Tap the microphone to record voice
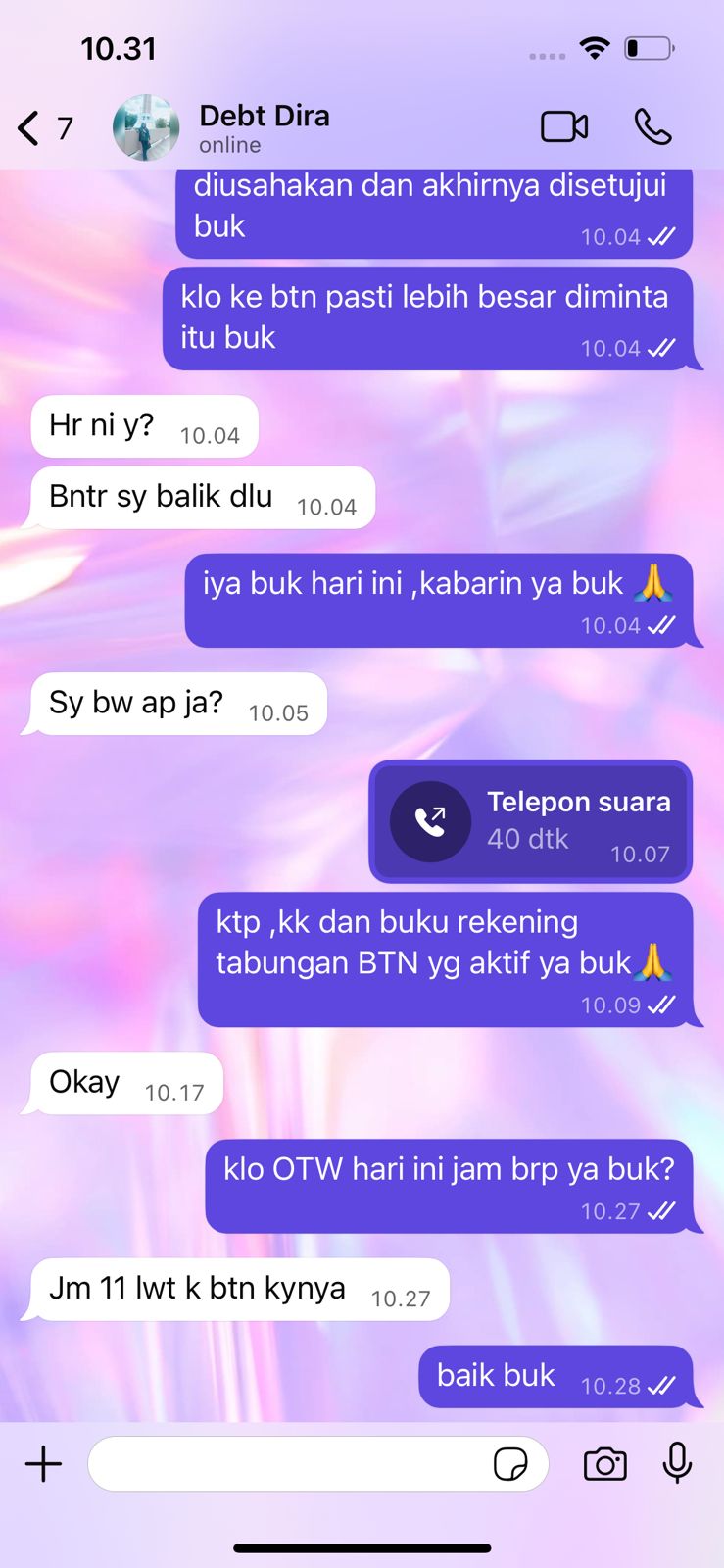Image resolution: width=724 pixels, height=1568 pixels. 677,1464
